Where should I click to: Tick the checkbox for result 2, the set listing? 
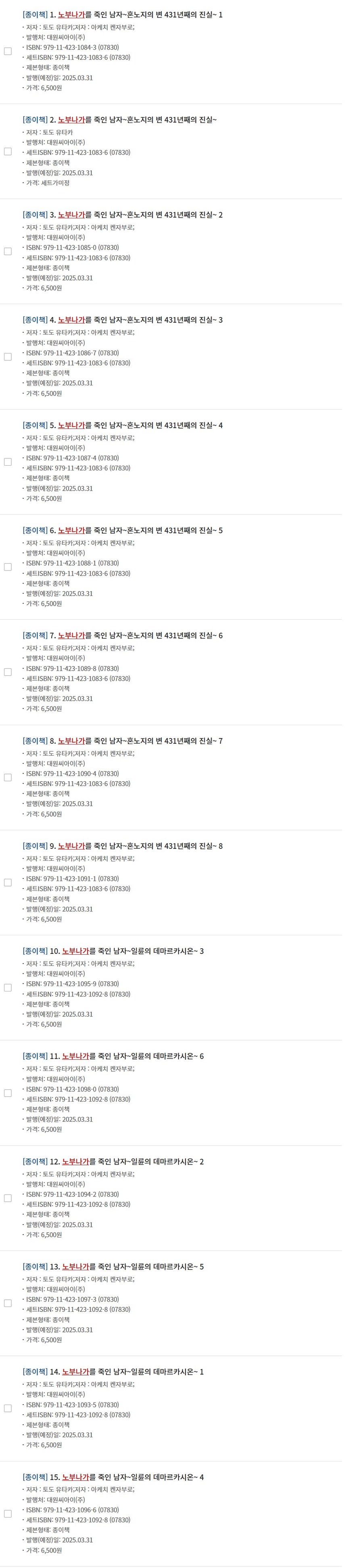coord(8,152)
